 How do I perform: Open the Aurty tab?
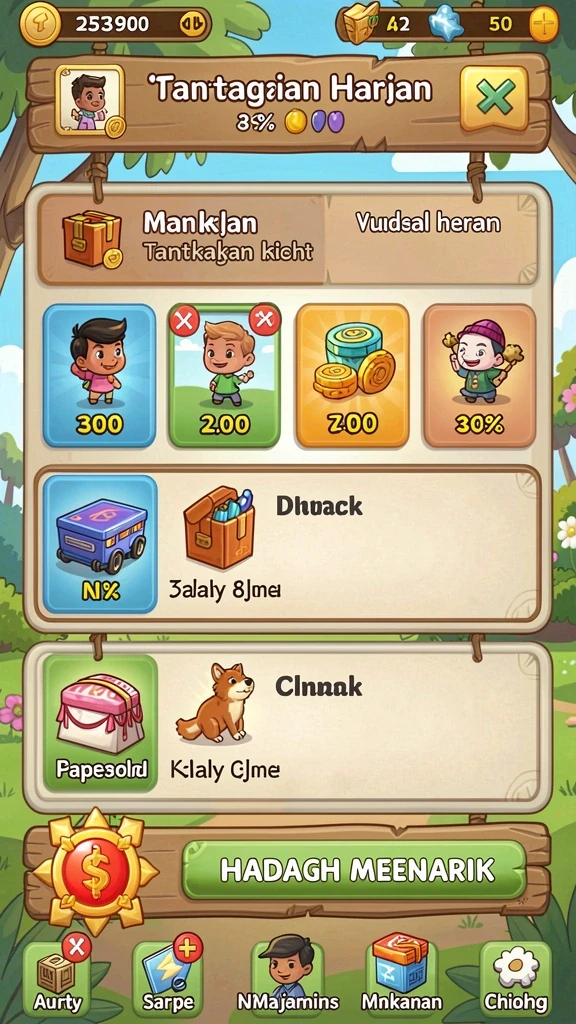coord(59,977)
